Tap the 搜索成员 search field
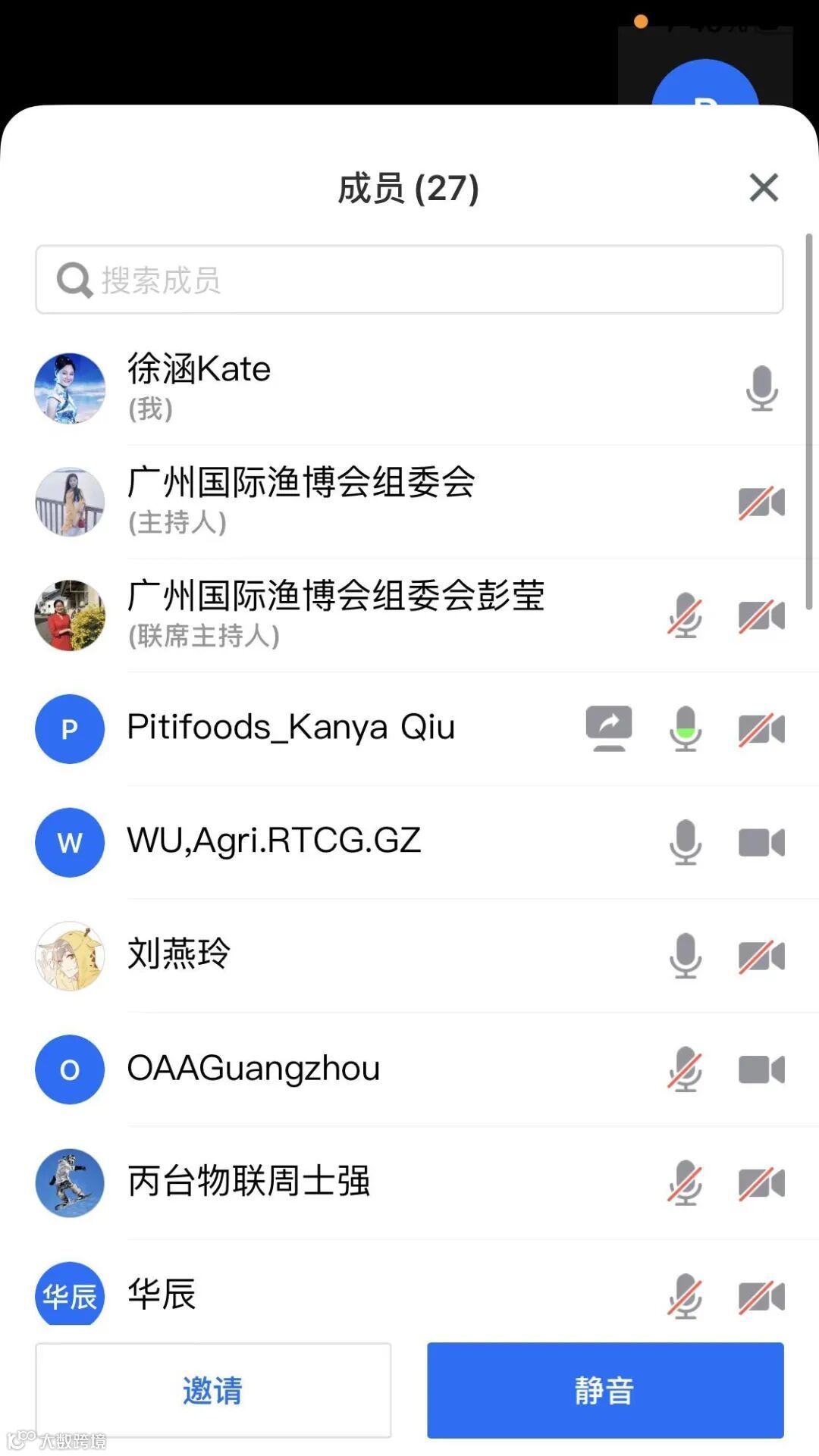The height and width of the screenshot is (1456, 819). (409, 280)
